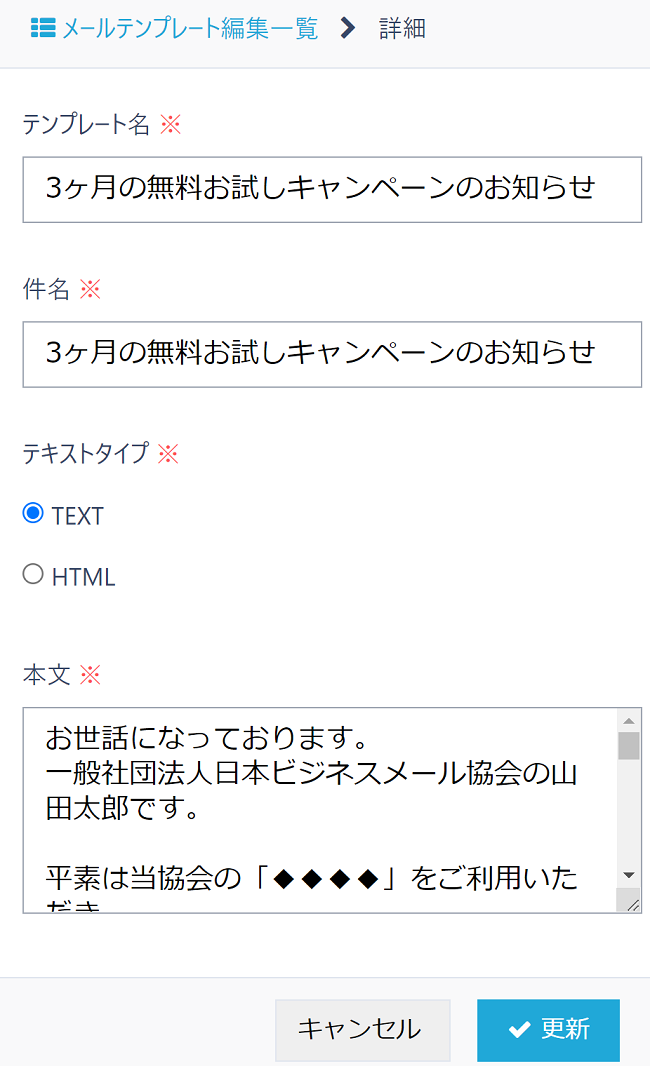Open the メールテンプレート編集一覧 breadcrumb link
This screenshot has width=650, height=1066.
pyautogui.click(x=189, y=29)
